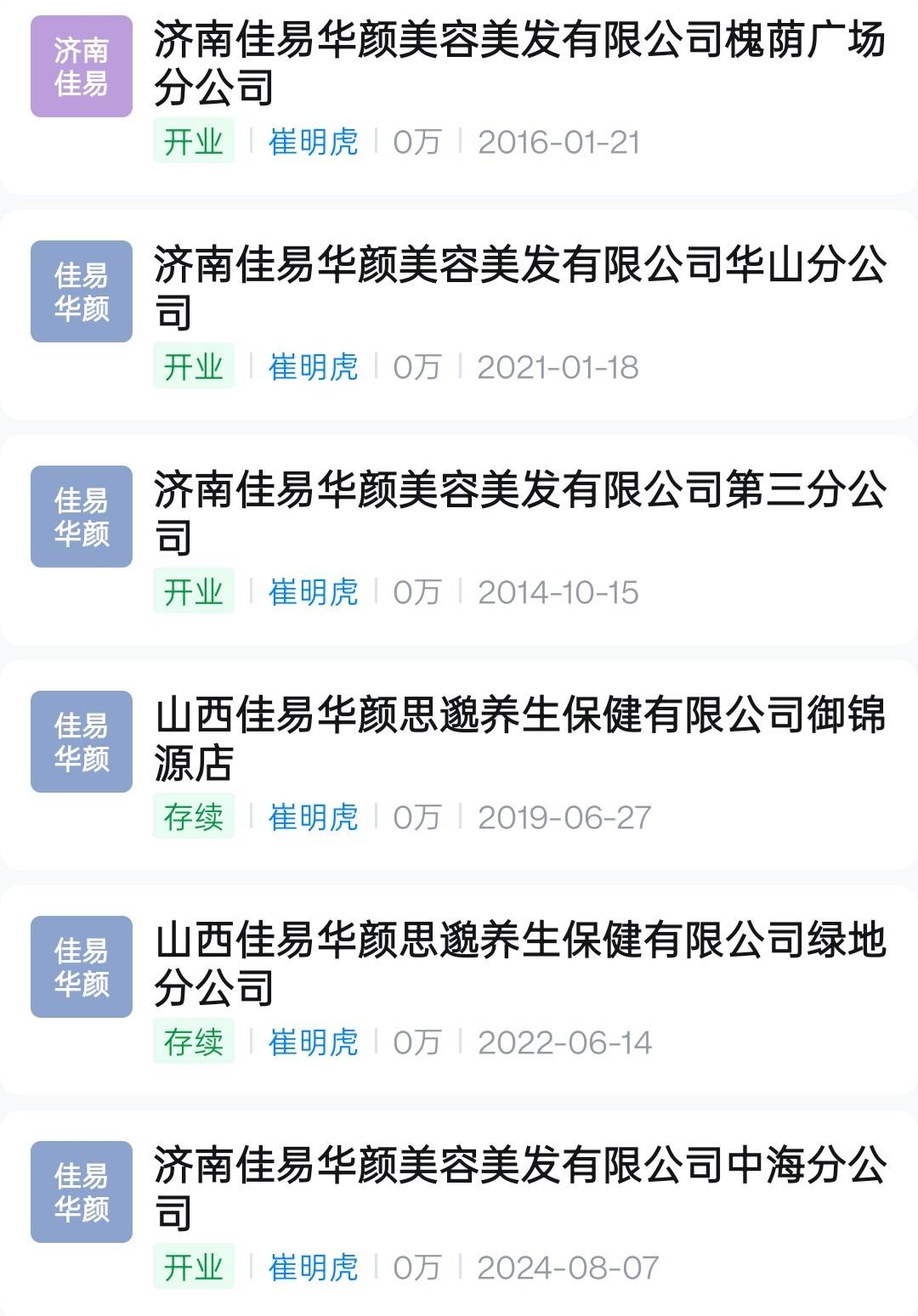Image resolution: width=918 pixels, height=1316 pixels.
Task: Tap 崔明虎 link in 第三分公司 entry
Action: (x=313, y=592)
